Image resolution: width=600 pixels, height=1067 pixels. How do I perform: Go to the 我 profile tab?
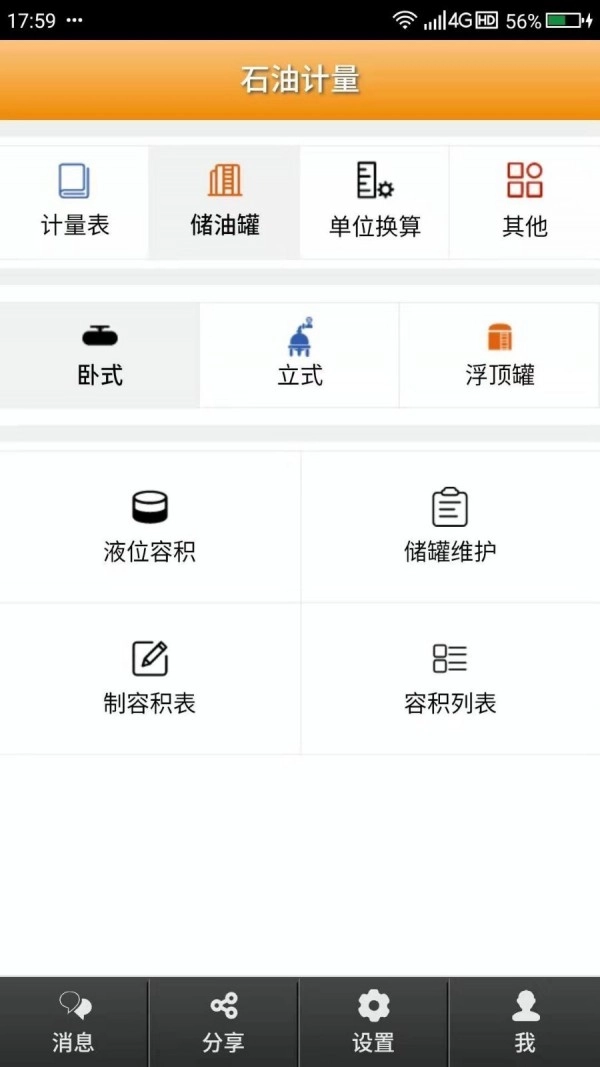coord(524,1022)
